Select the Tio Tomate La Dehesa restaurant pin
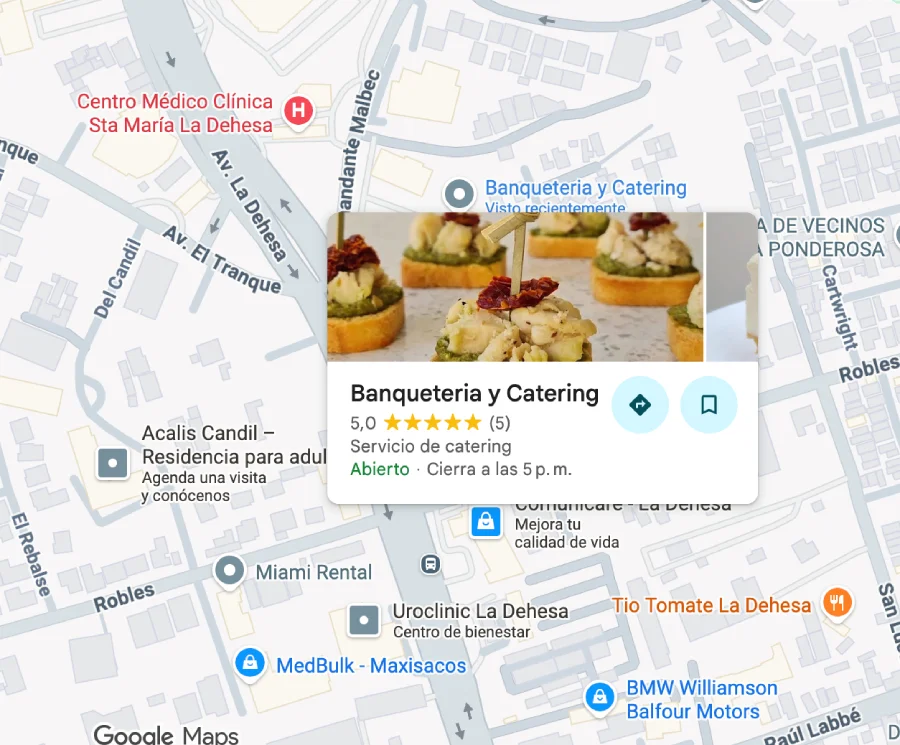Screen dimensions: 900x745 point(836,603)
